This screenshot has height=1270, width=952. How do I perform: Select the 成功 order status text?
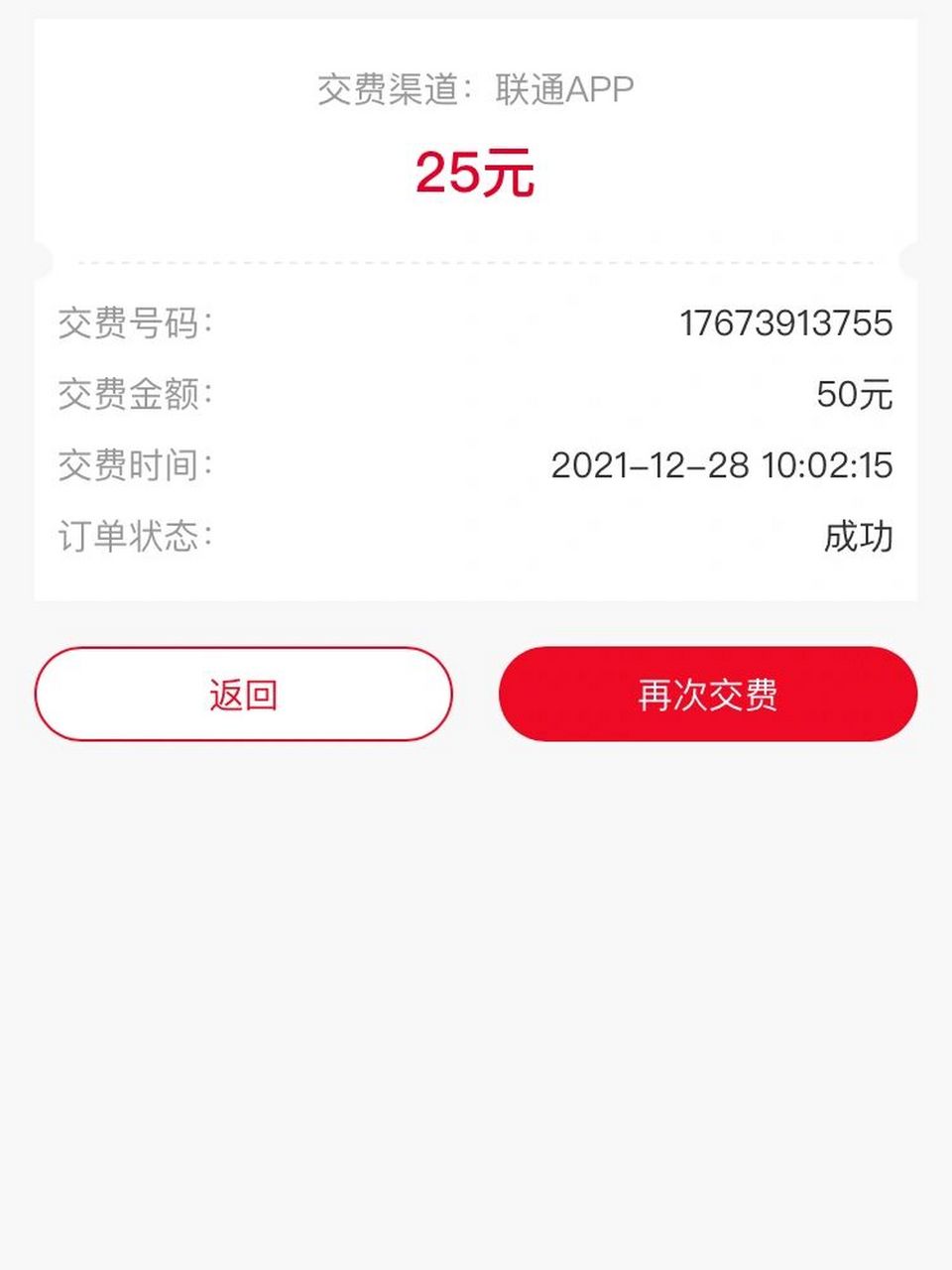[860, 537]
